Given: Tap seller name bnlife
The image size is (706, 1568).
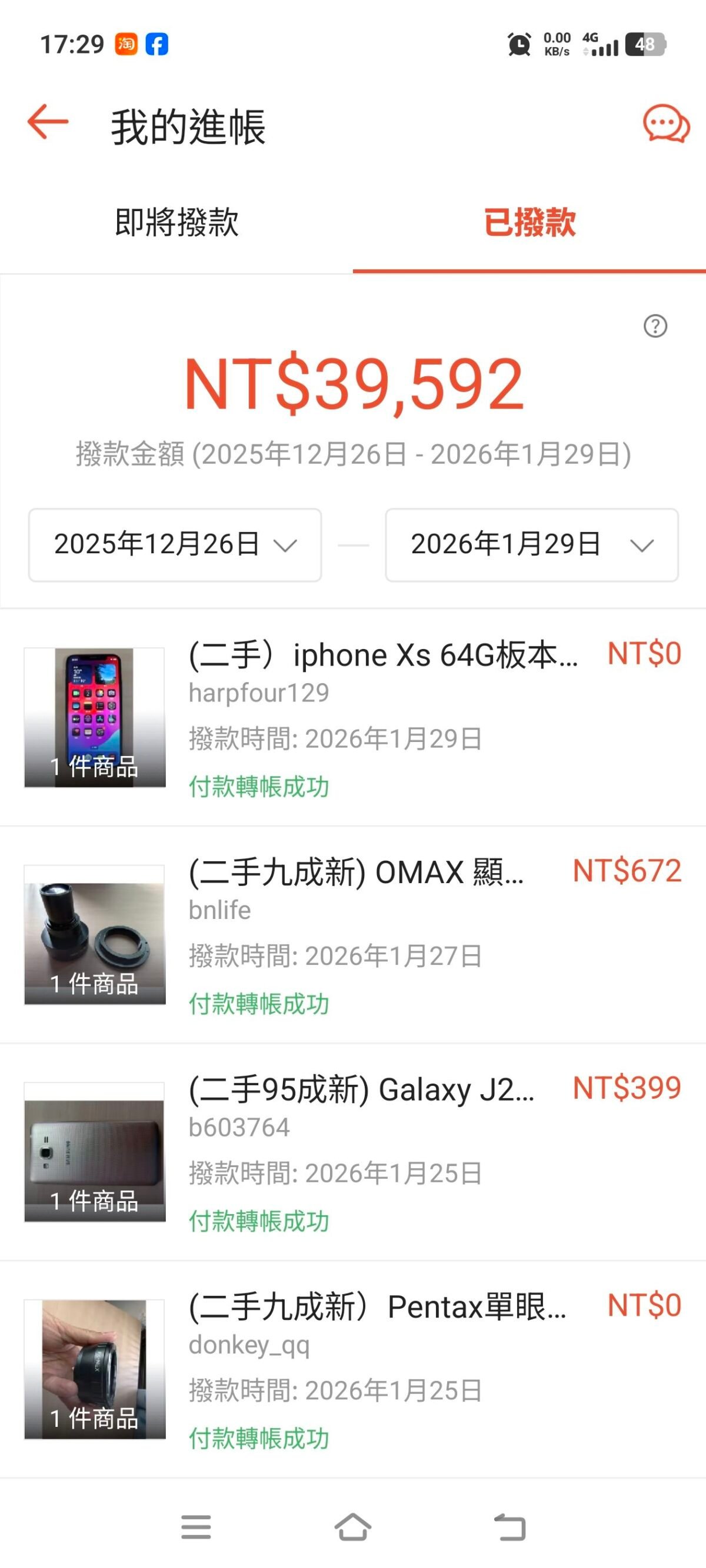Looking at the screenshot, I should (x=219, y=911).
